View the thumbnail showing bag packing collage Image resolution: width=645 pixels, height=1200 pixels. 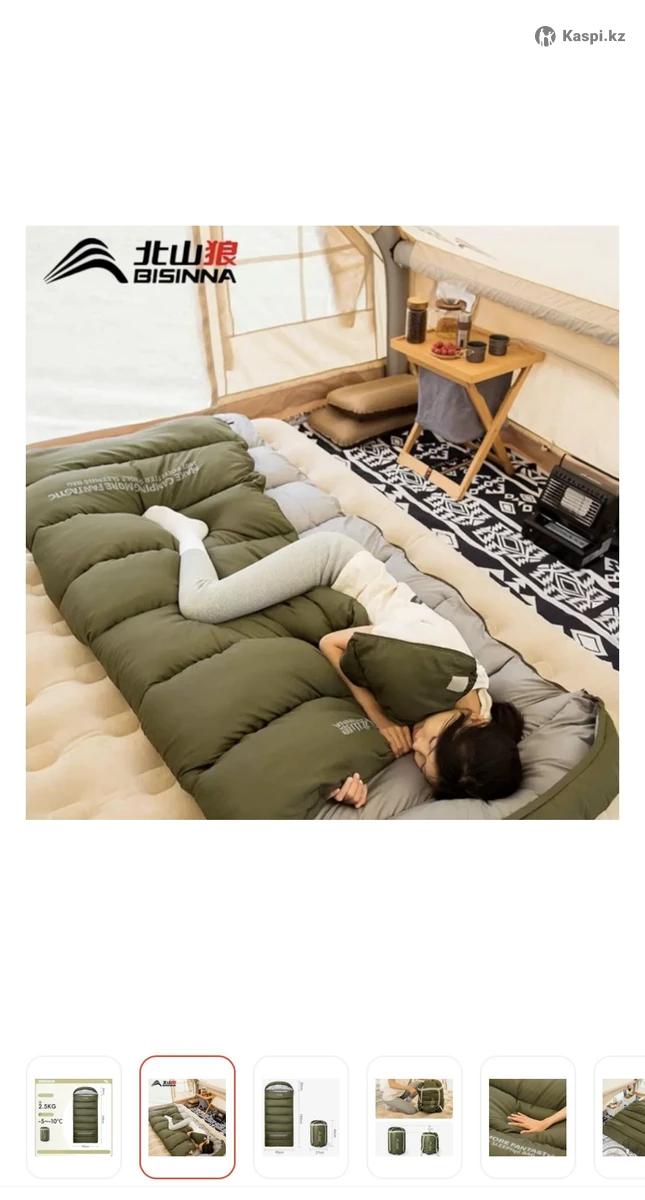pyautogui.click(x=414, y=1117)
